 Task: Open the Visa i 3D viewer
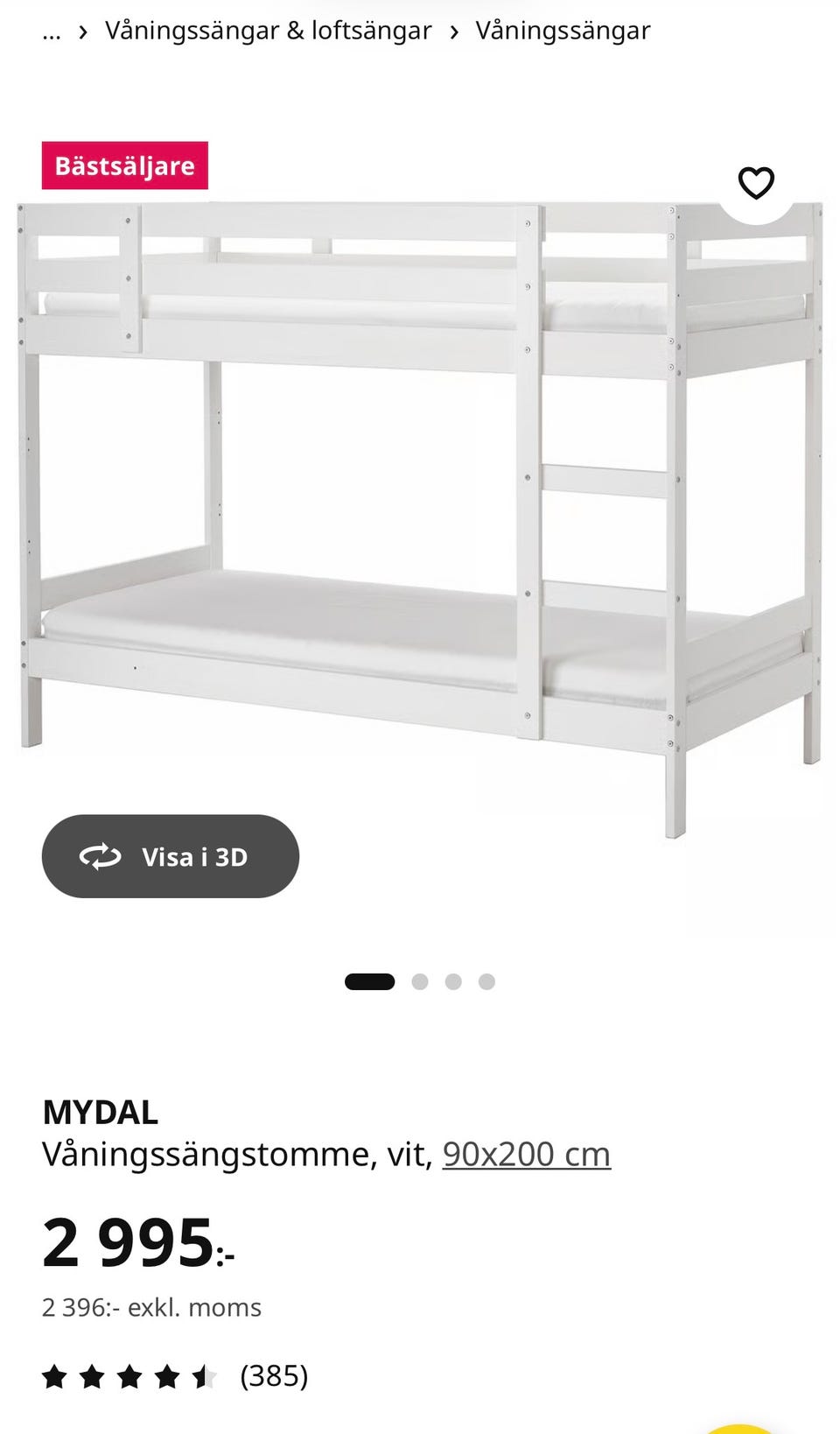pos(171,856)
